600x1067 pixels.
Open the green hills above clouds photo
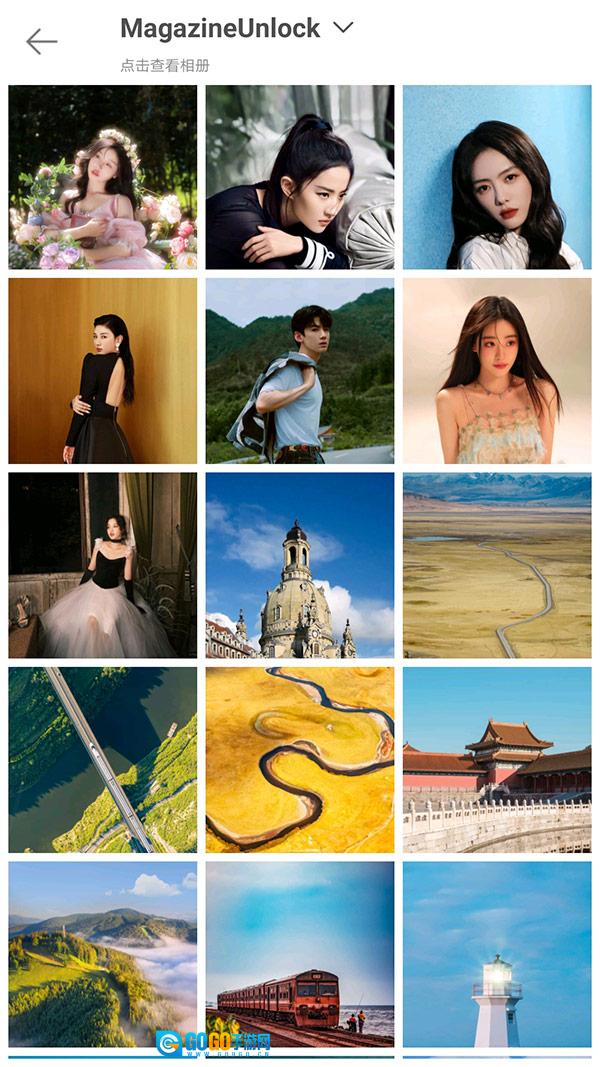tap(103, 953)
